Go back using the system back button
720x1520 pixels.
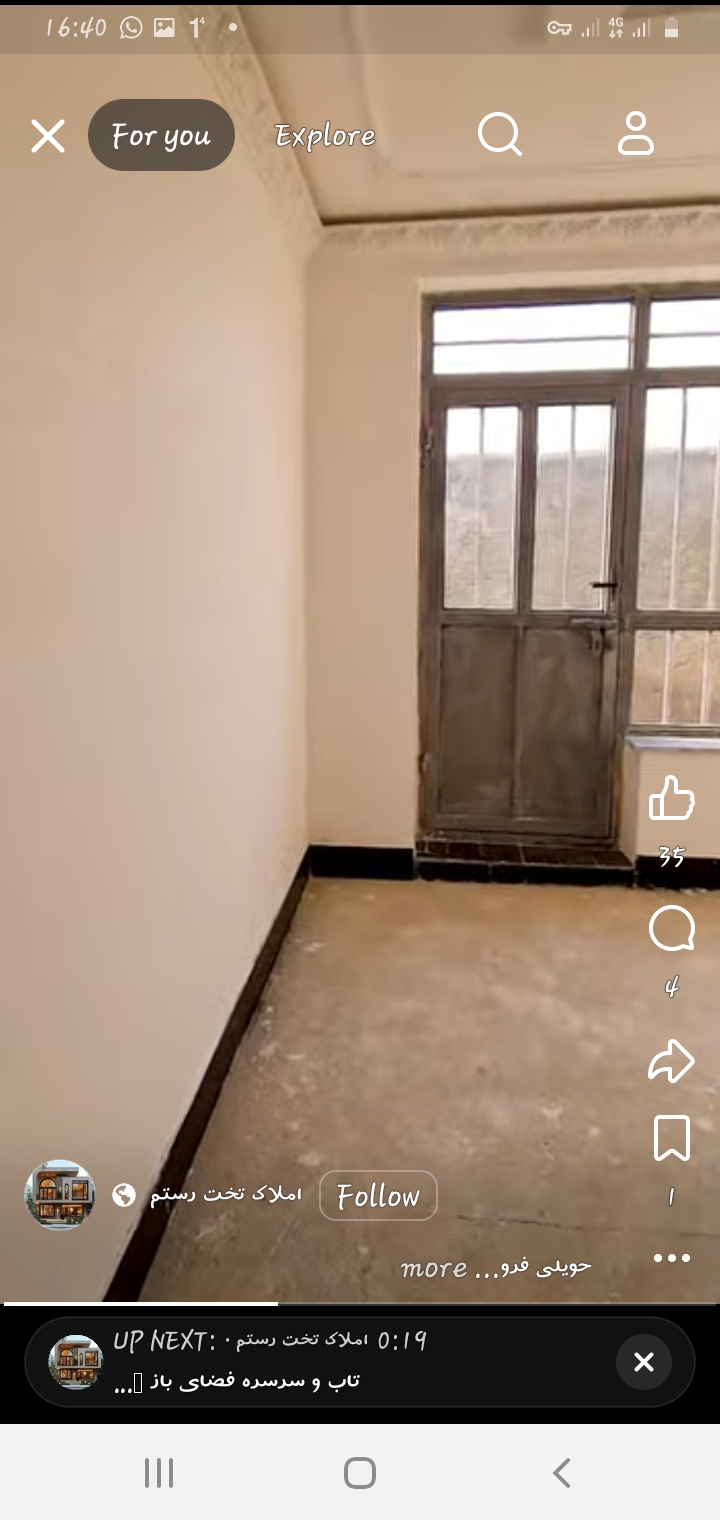pyautogui.click(x=561, y=1473)
